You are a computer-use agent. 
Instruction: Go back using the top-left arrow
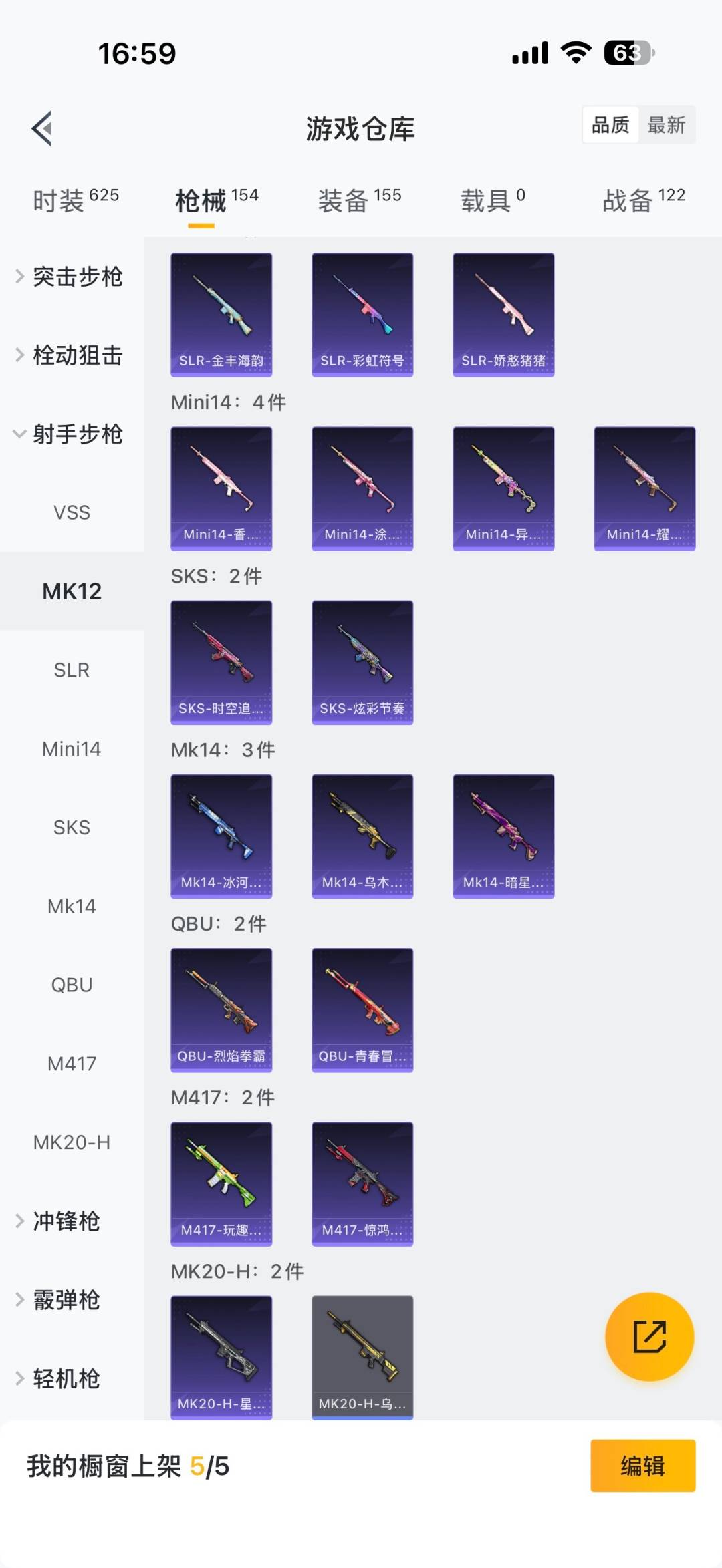[x=41, y=128]
